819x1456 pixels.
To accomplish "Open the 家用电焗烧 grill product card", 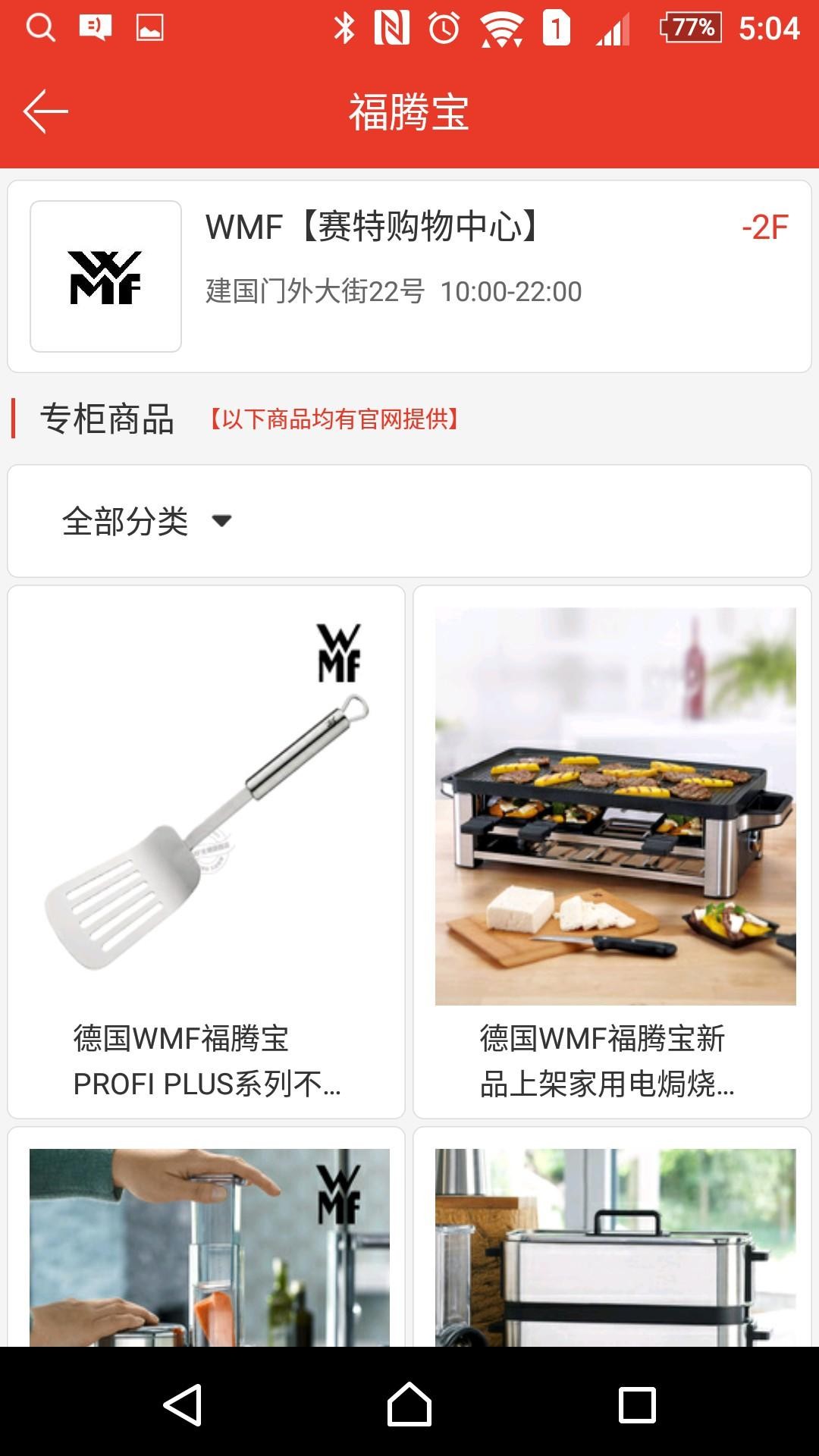I will [613, 851].
